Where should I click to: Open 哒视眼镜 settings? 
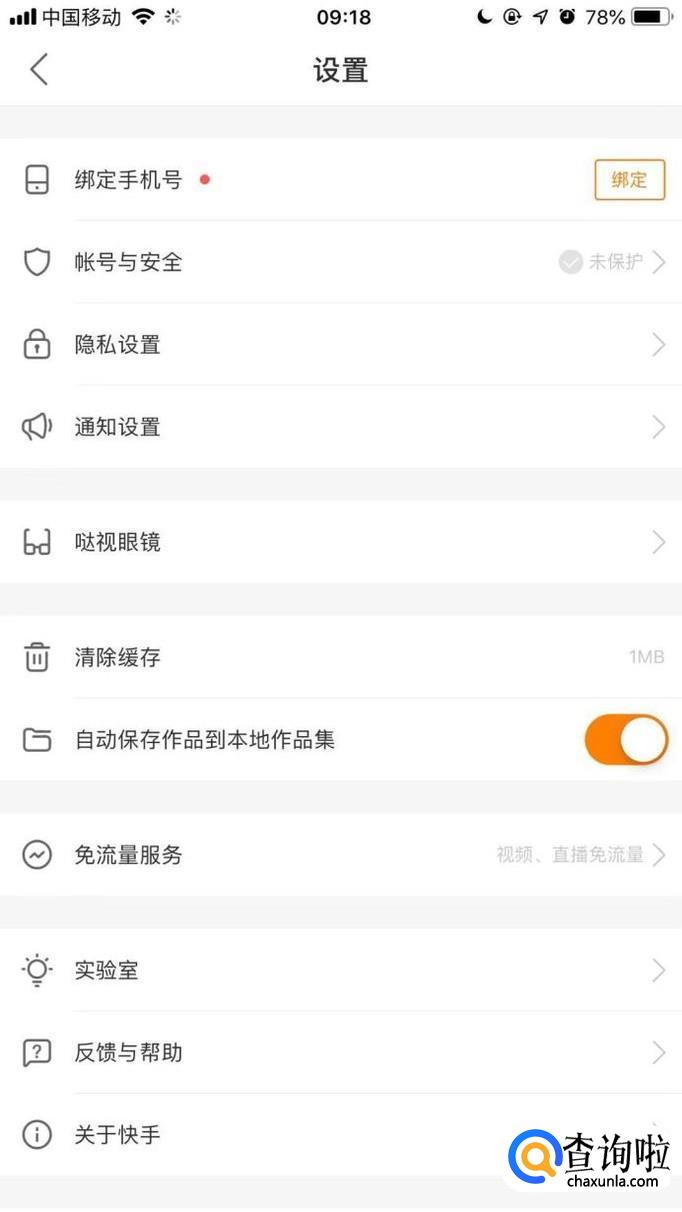[340, 542]
